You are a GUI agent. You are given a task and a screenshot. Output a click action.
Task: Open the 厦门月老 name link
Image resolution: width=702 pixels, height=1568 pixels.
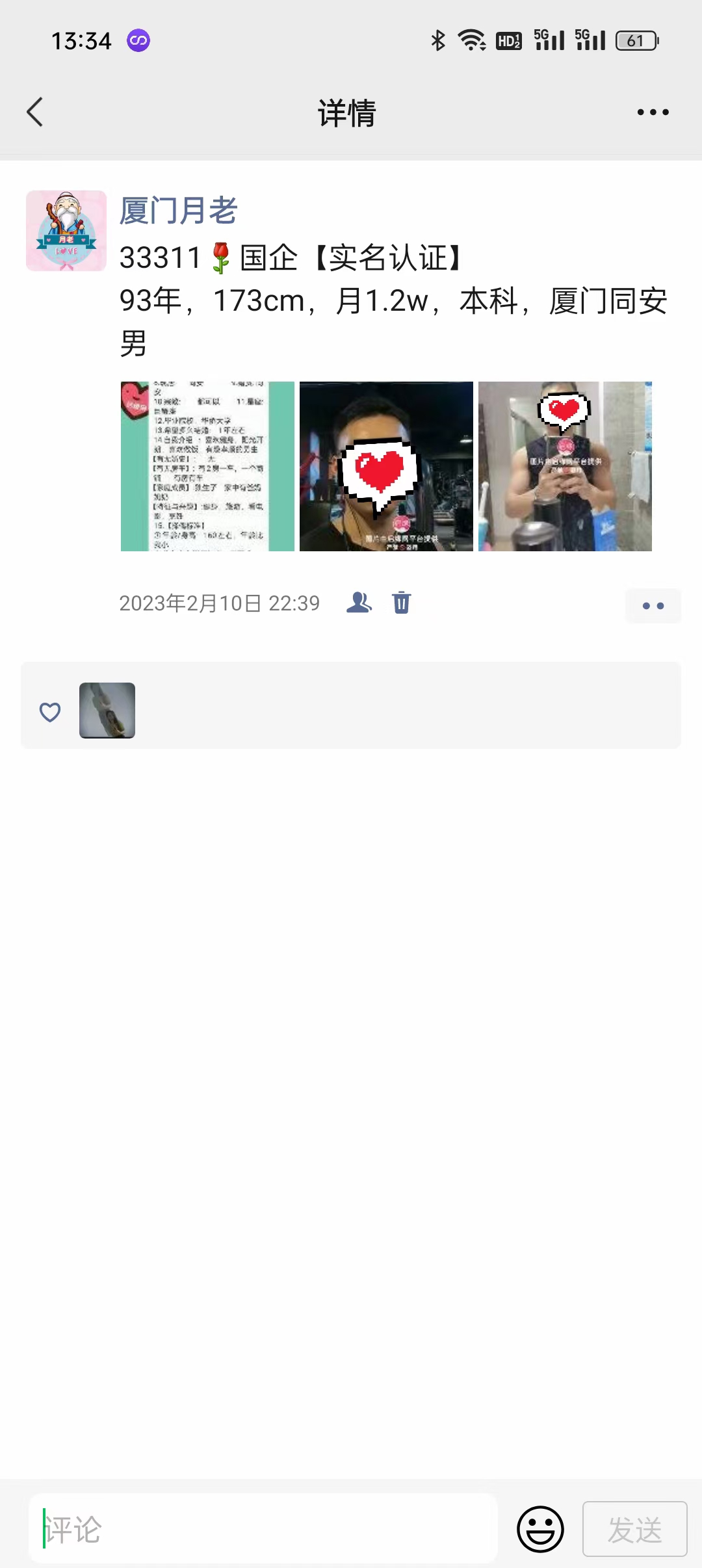[x=178, y=211]
